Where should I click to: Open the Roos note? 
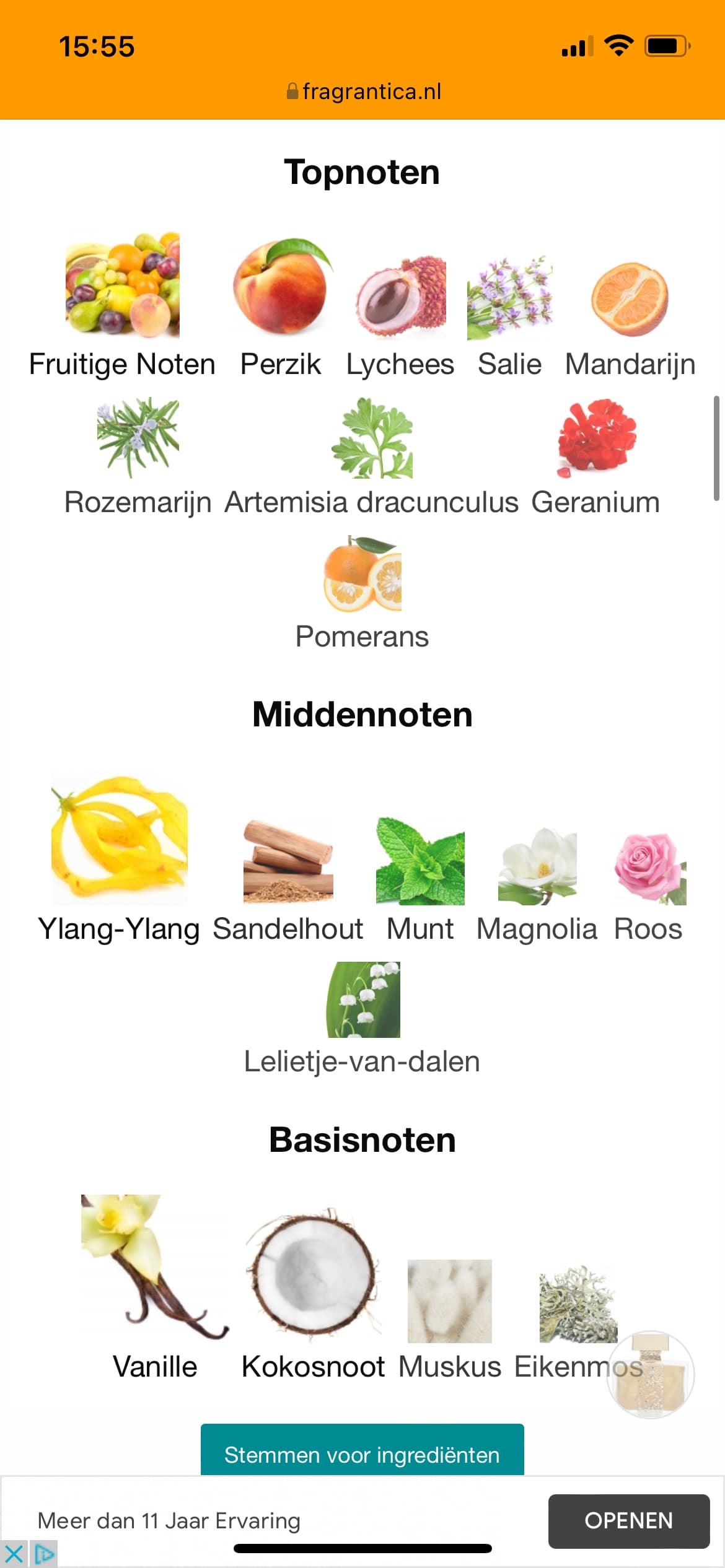[649, 888]
